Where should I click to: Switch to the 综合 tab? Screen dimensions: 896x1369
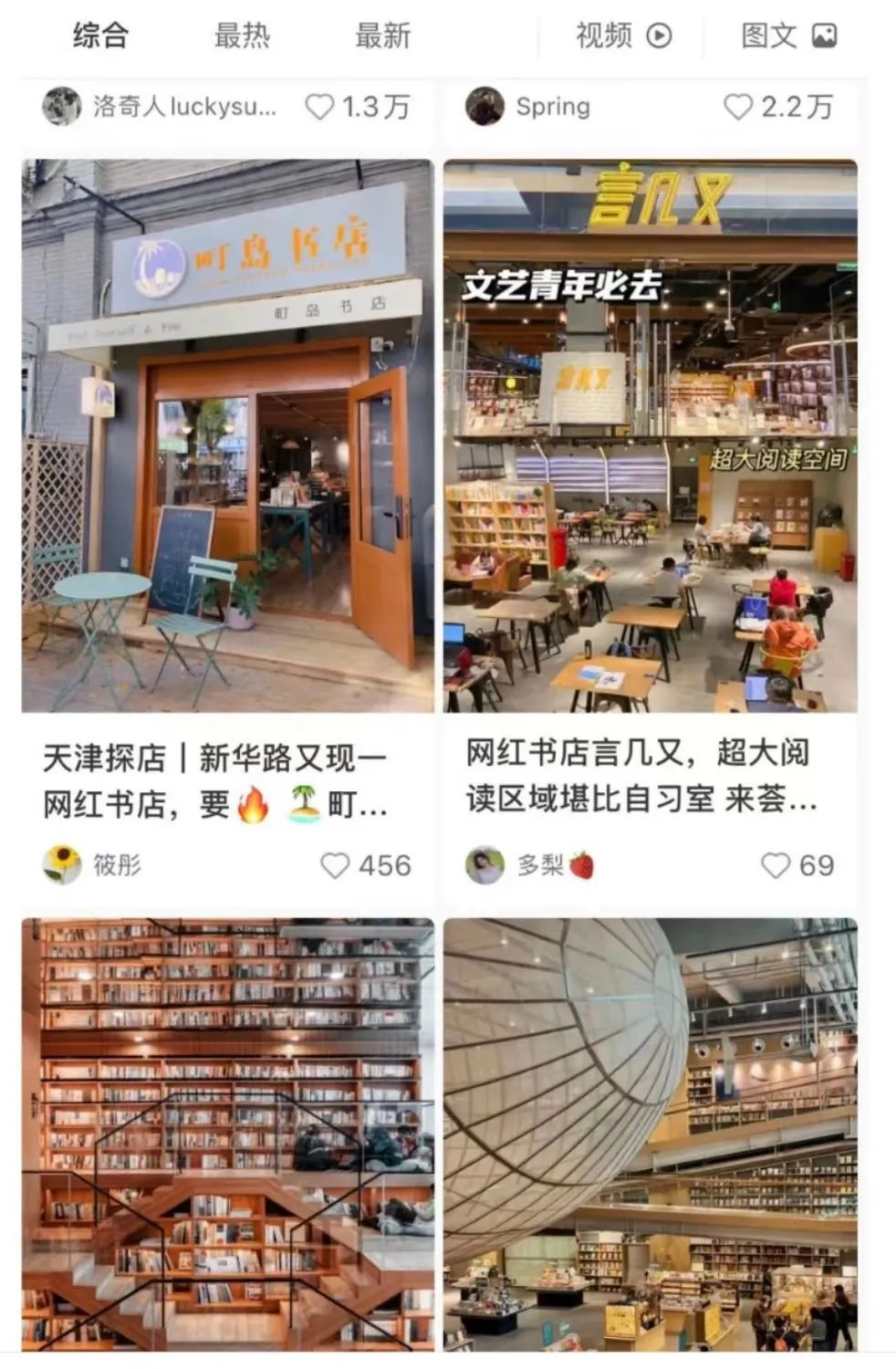tap(100, 36)
